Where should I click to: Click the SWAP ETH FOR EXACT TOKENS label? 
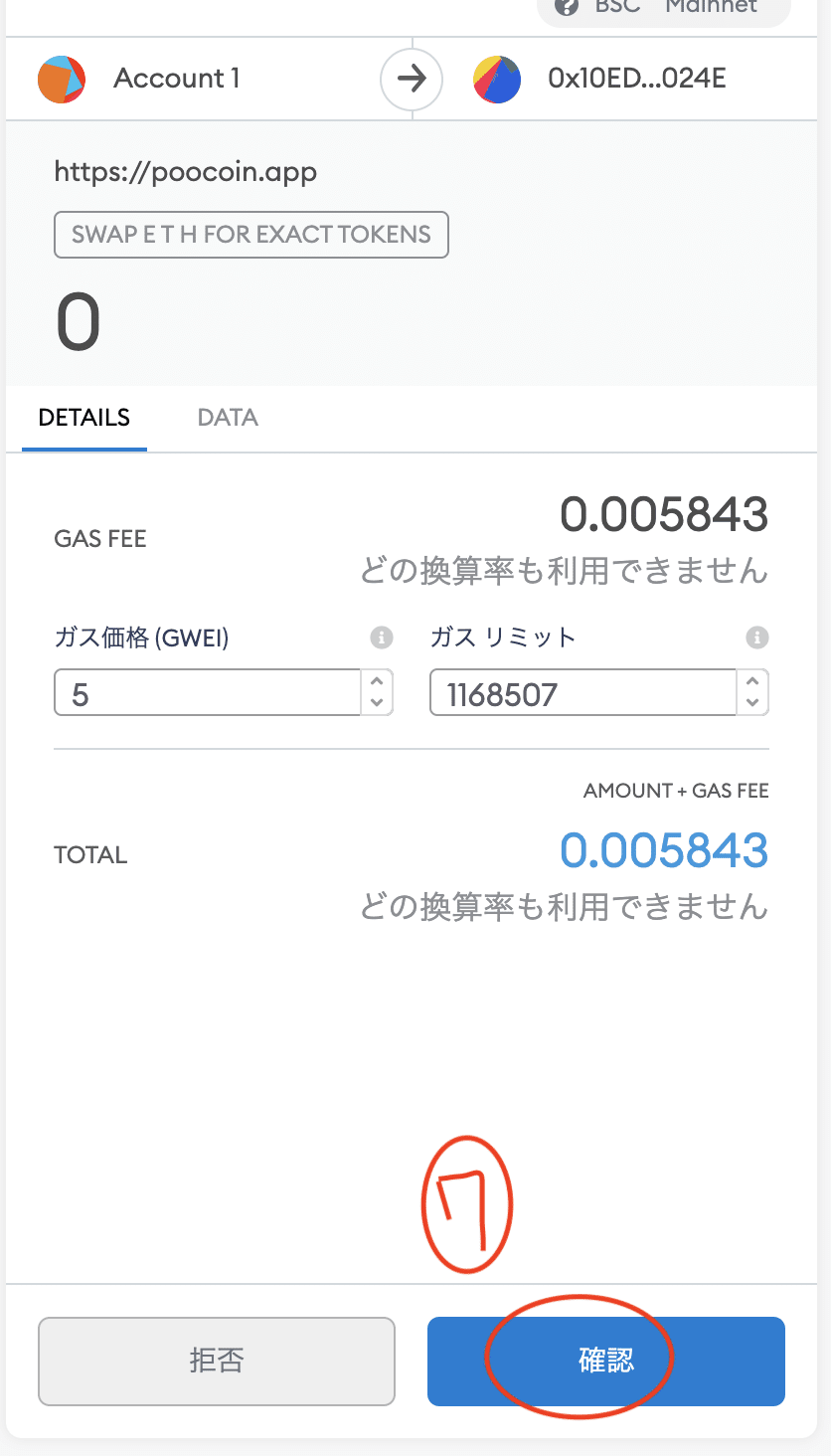point(250,235)
